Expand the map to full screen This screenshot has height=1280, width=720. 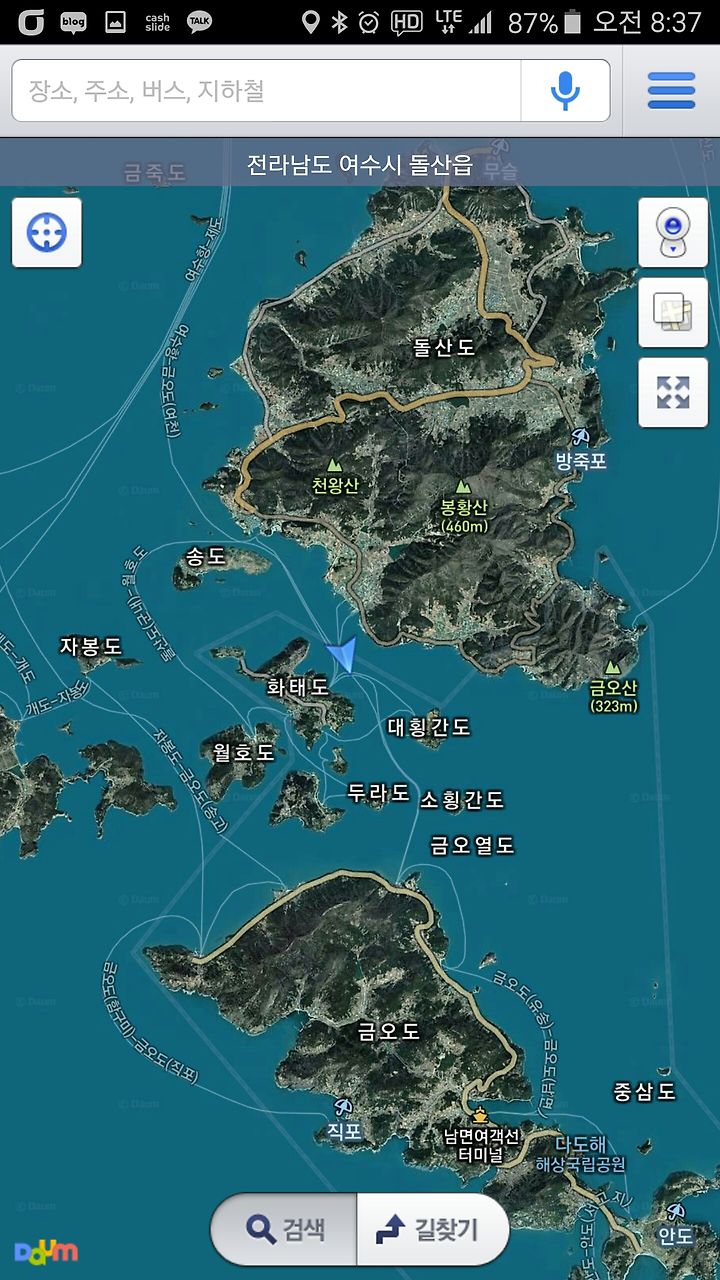673,393
